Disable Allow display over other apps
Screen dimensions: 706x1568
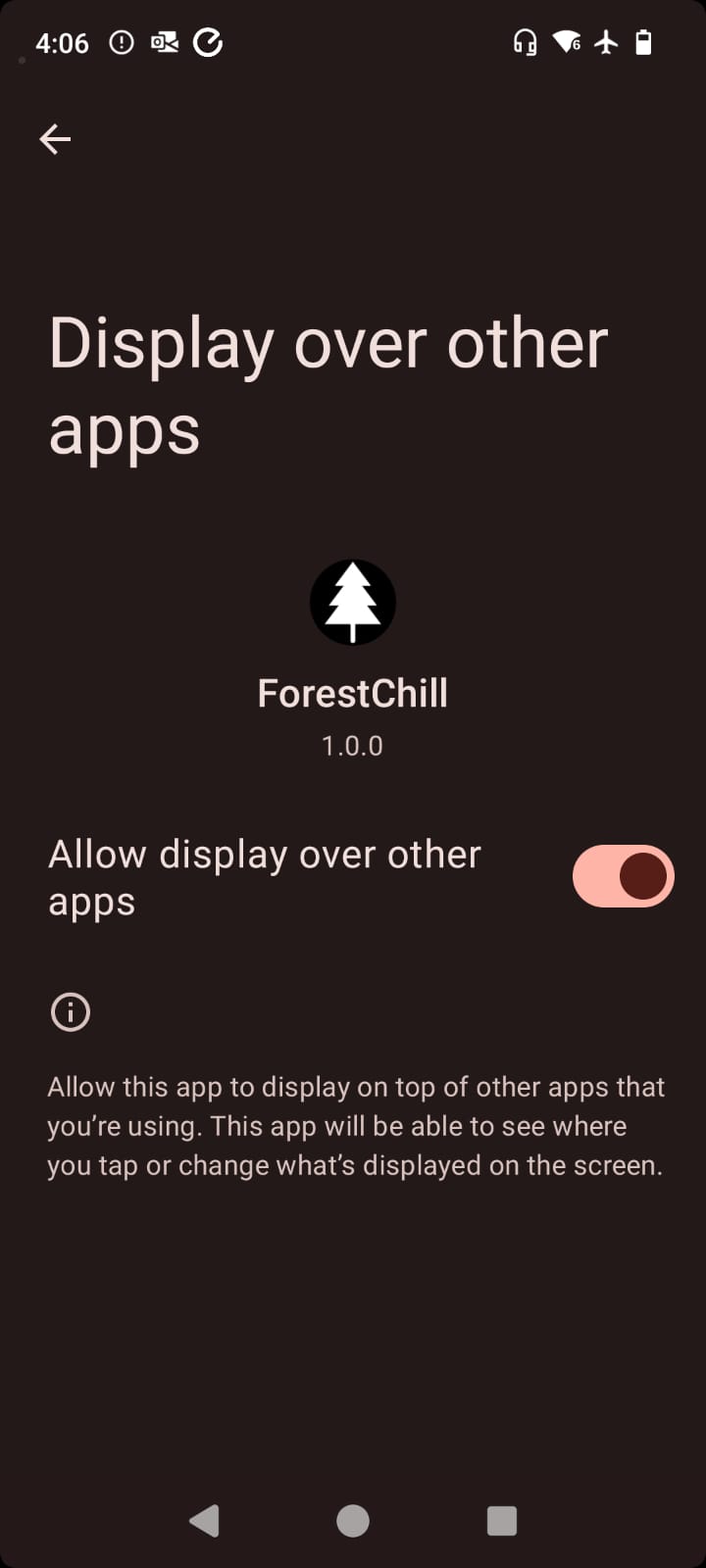(x=623, y=876)
